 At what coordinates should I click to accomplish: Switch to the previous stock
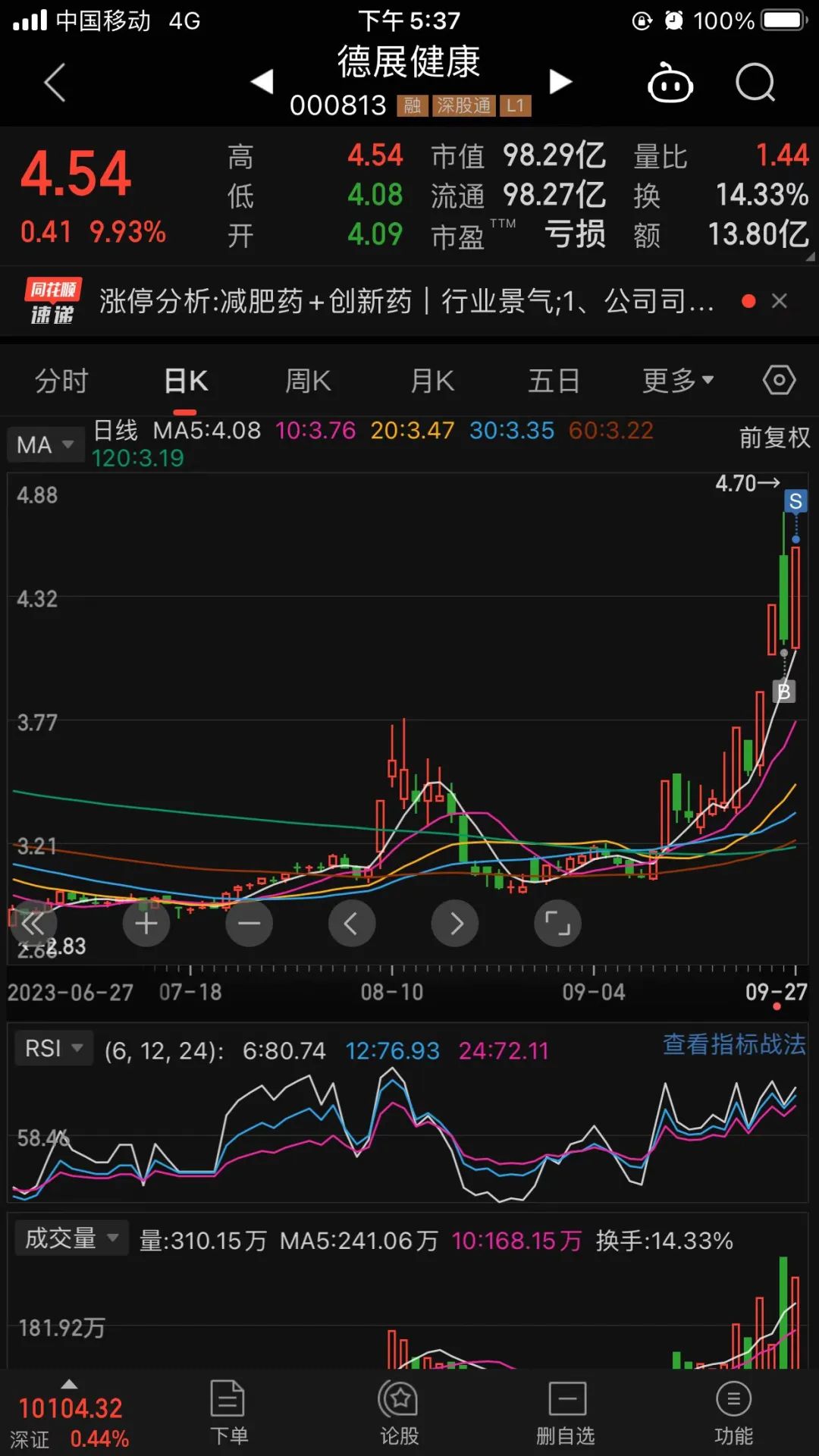tap(262, 81)
